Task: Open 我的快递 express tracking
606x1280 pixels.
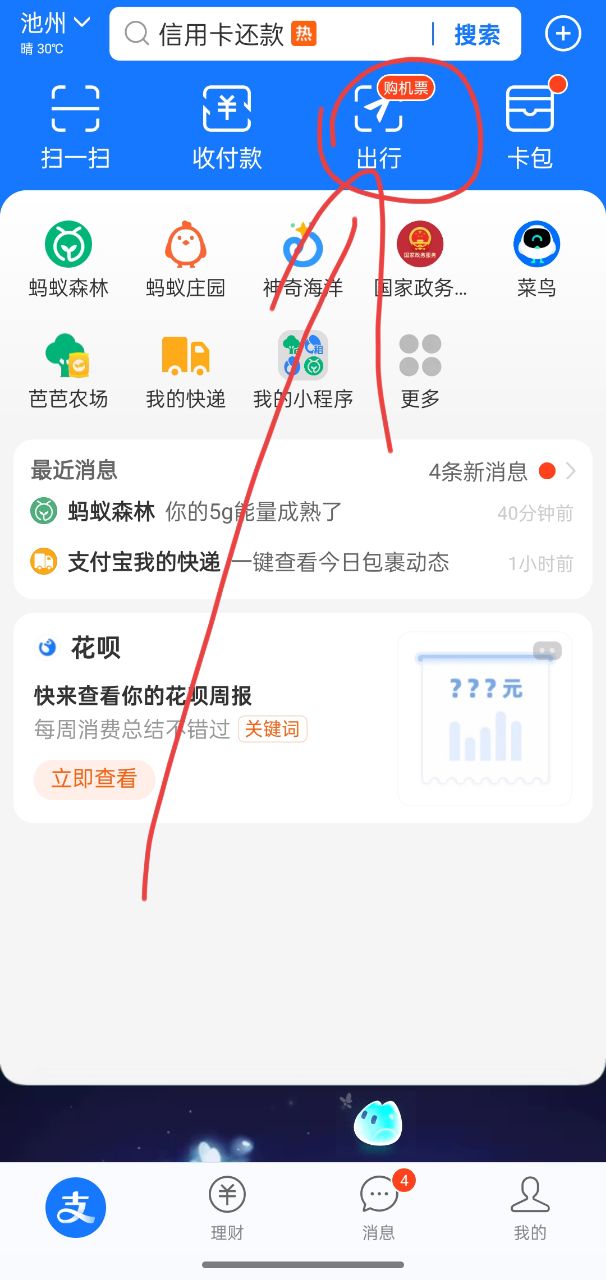Action: 185,370
